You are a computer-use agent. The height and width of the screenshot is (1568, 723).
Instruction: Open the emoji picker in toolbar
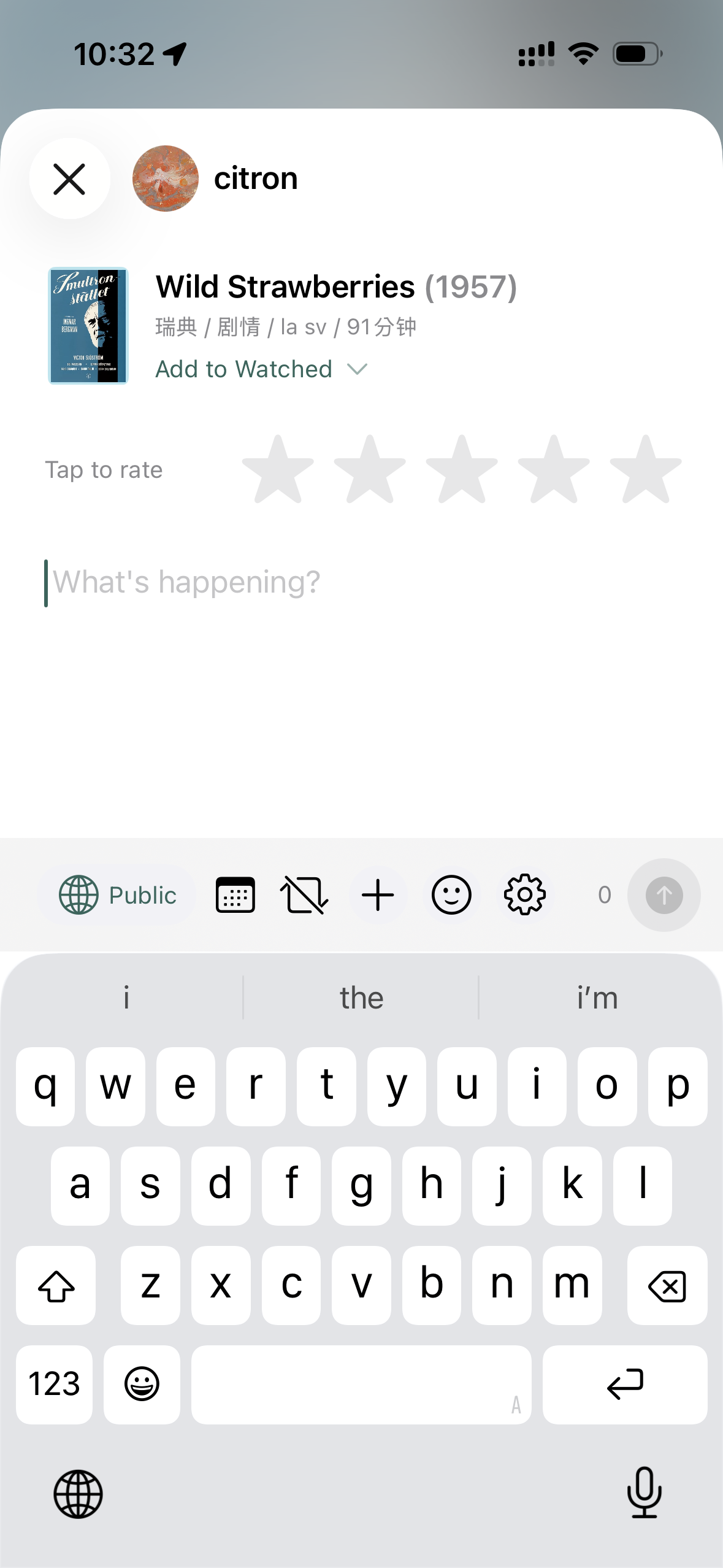[x=451, y=895]
